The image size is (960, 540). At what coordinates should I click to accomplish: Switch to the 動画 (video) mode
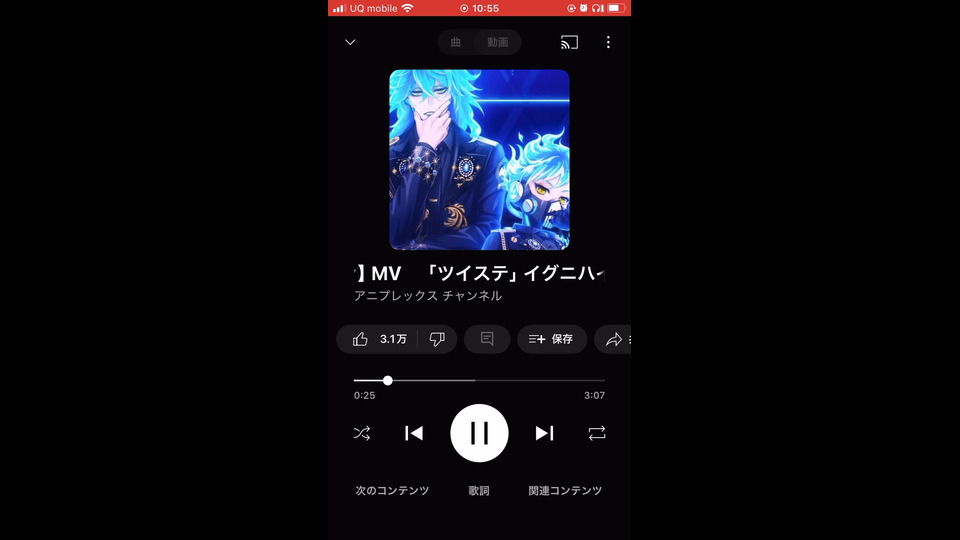pyautogui.click(x=498, y=42)
